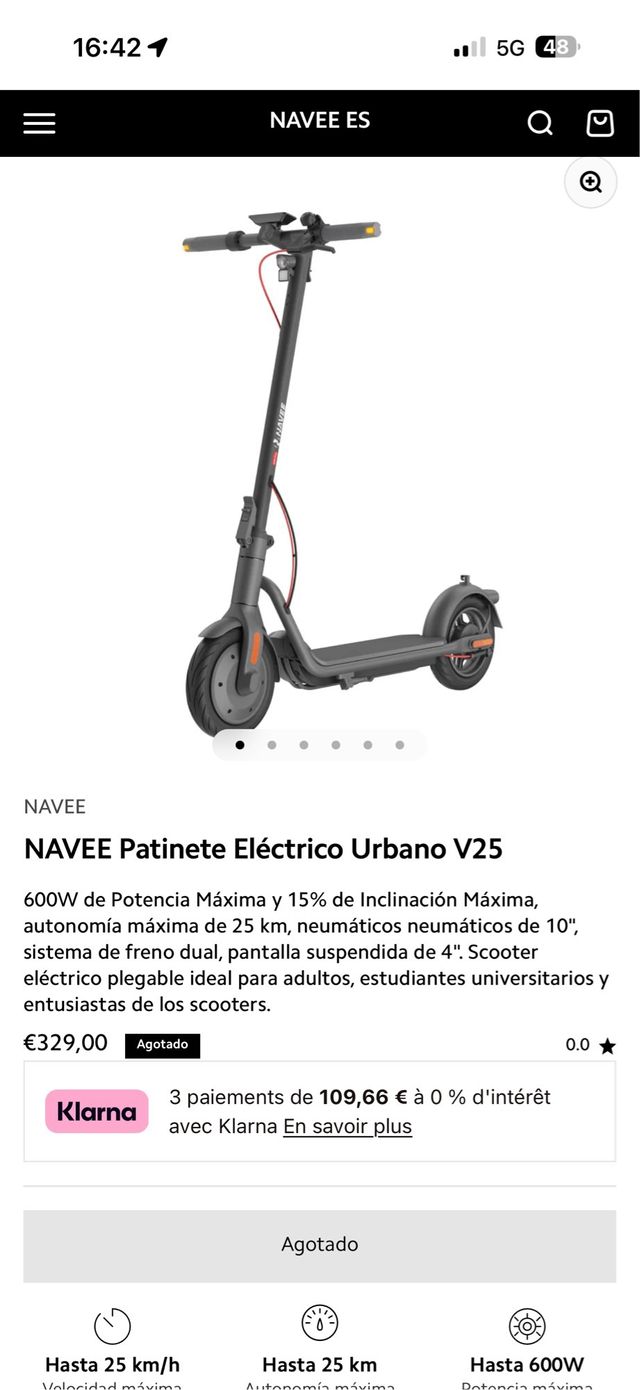640x1390 pixels.
Task: Open the hamburger navigation menu
Action: 39,123
